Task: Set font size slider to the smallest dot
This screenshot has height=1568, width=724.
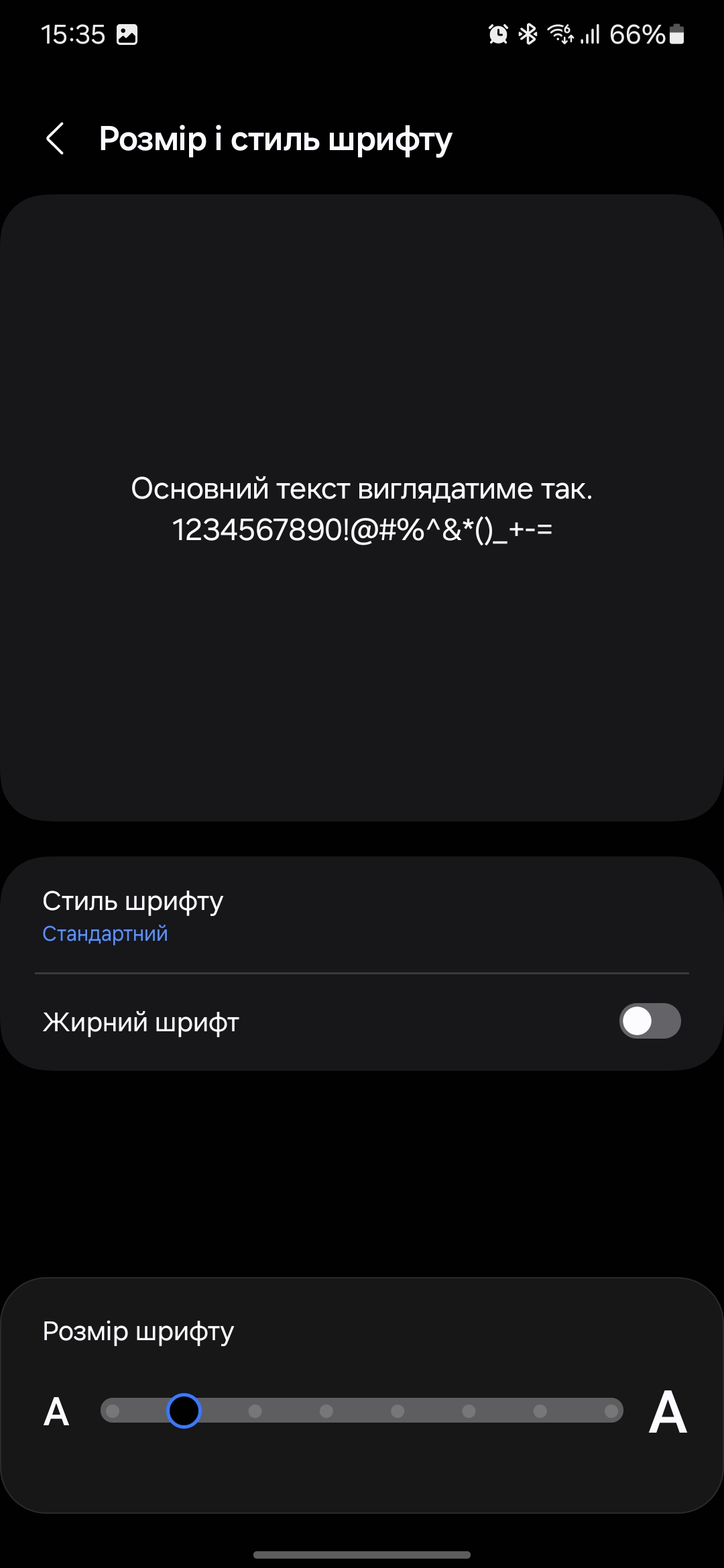Action: pyautogui.click(x=113, y=1411)
